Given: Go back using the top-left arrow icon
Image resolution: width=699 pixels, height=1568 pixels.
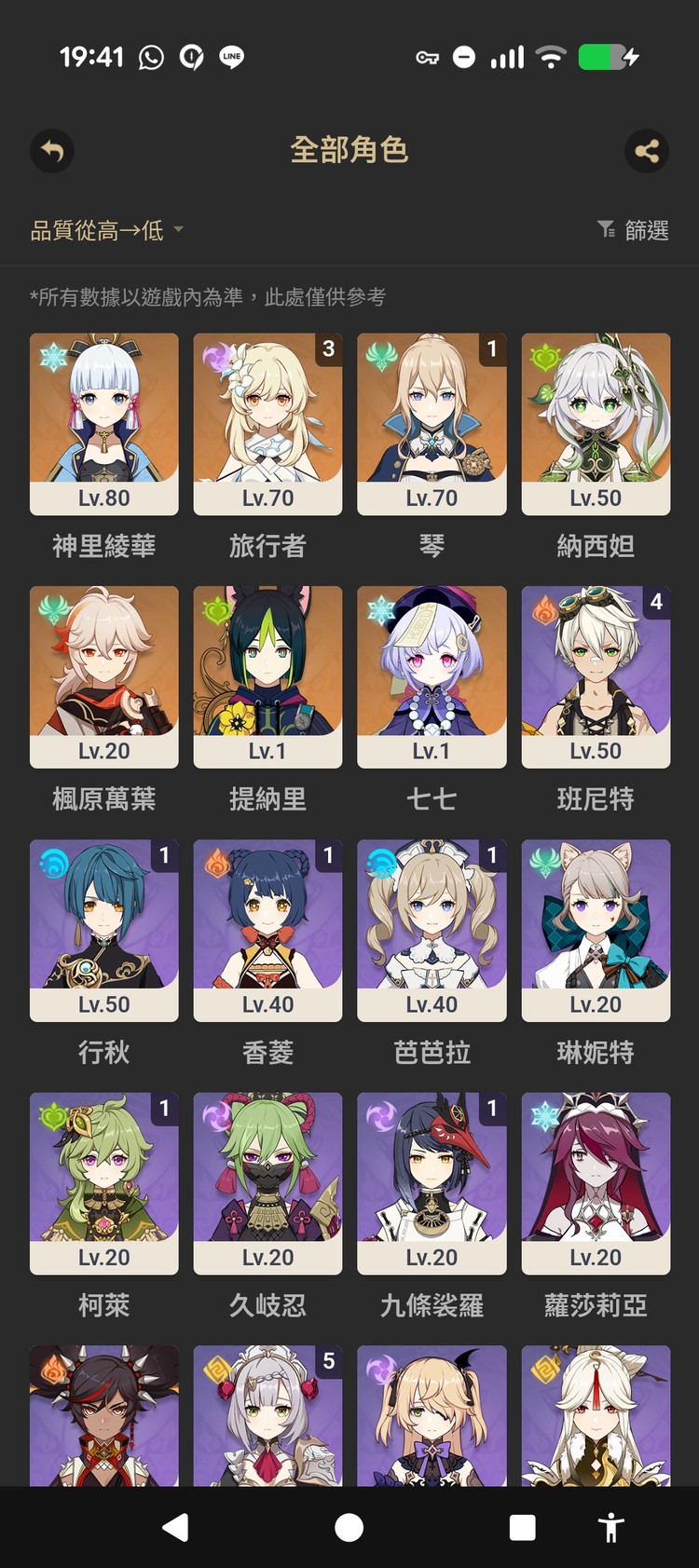Looking at the screenshot, I should [52, 150].
